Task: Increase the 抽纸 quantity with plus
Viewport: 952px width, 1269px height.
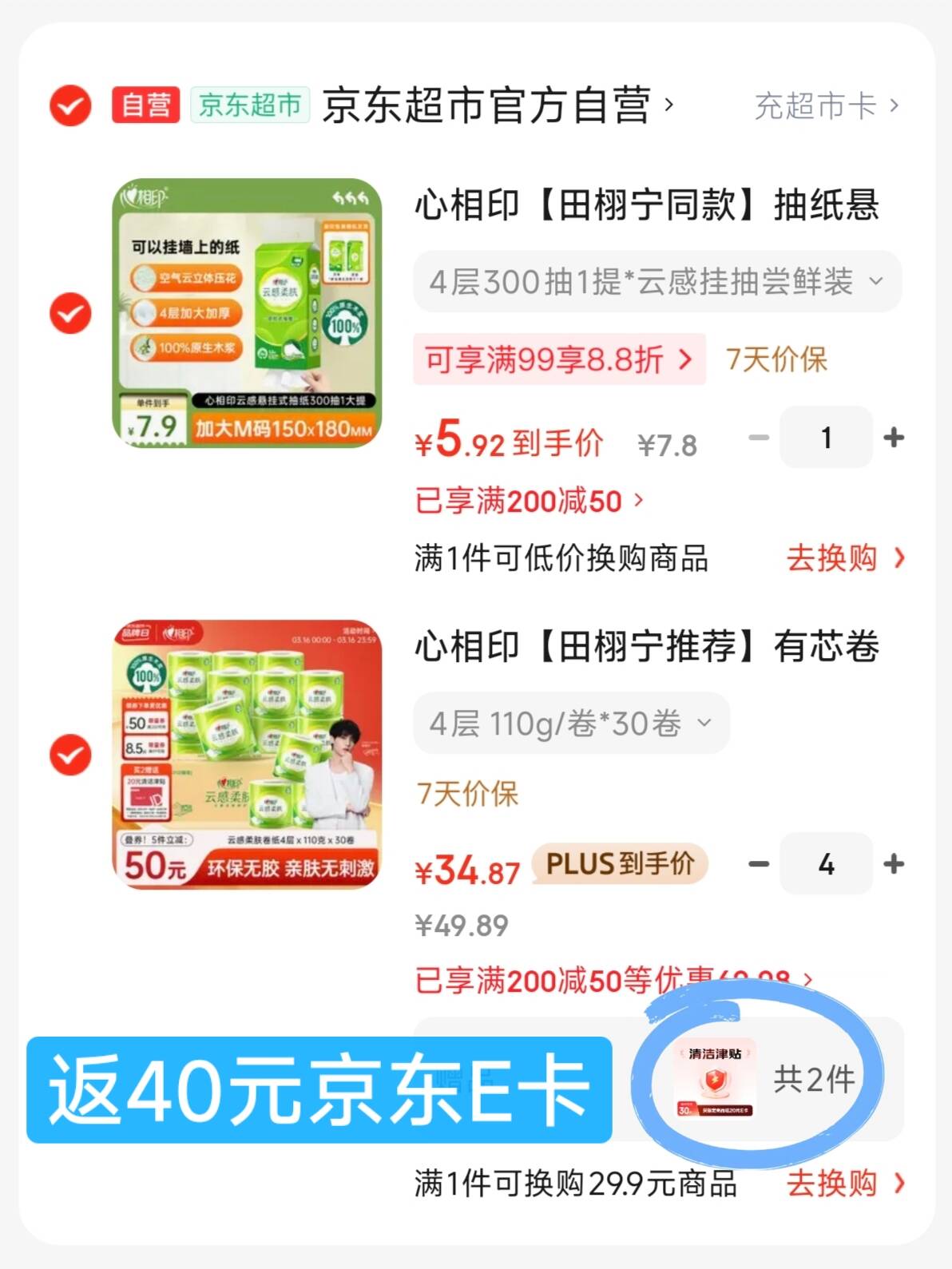Action: coord(894,438)
